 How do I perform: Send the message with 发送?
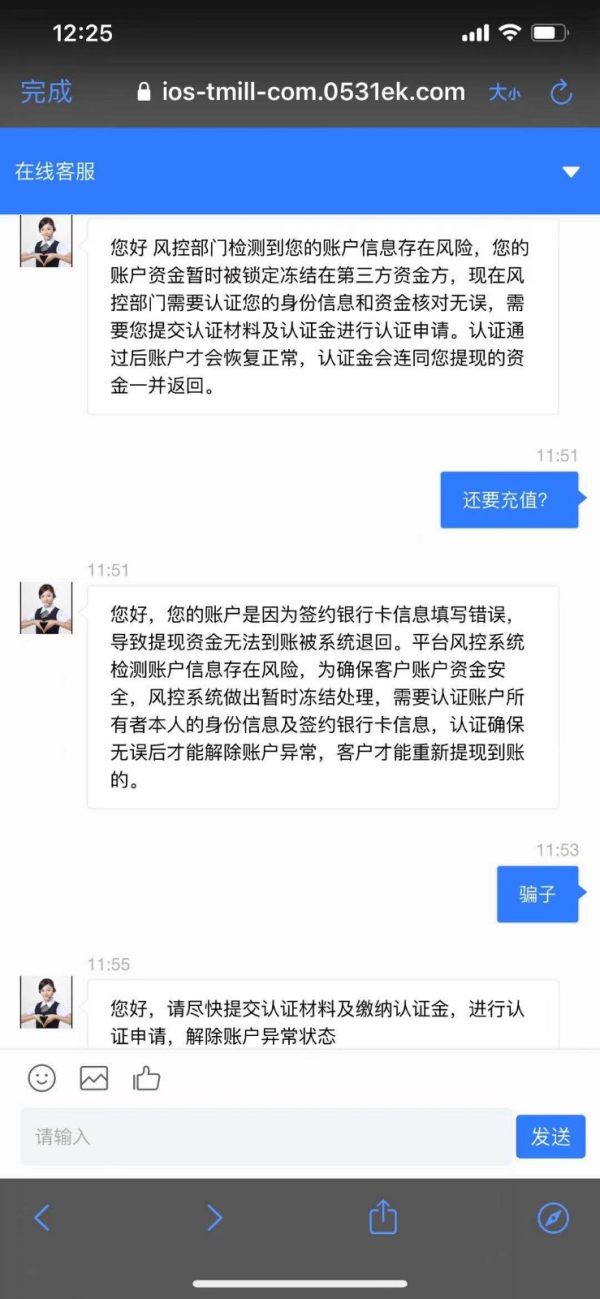pos(551,1136)
